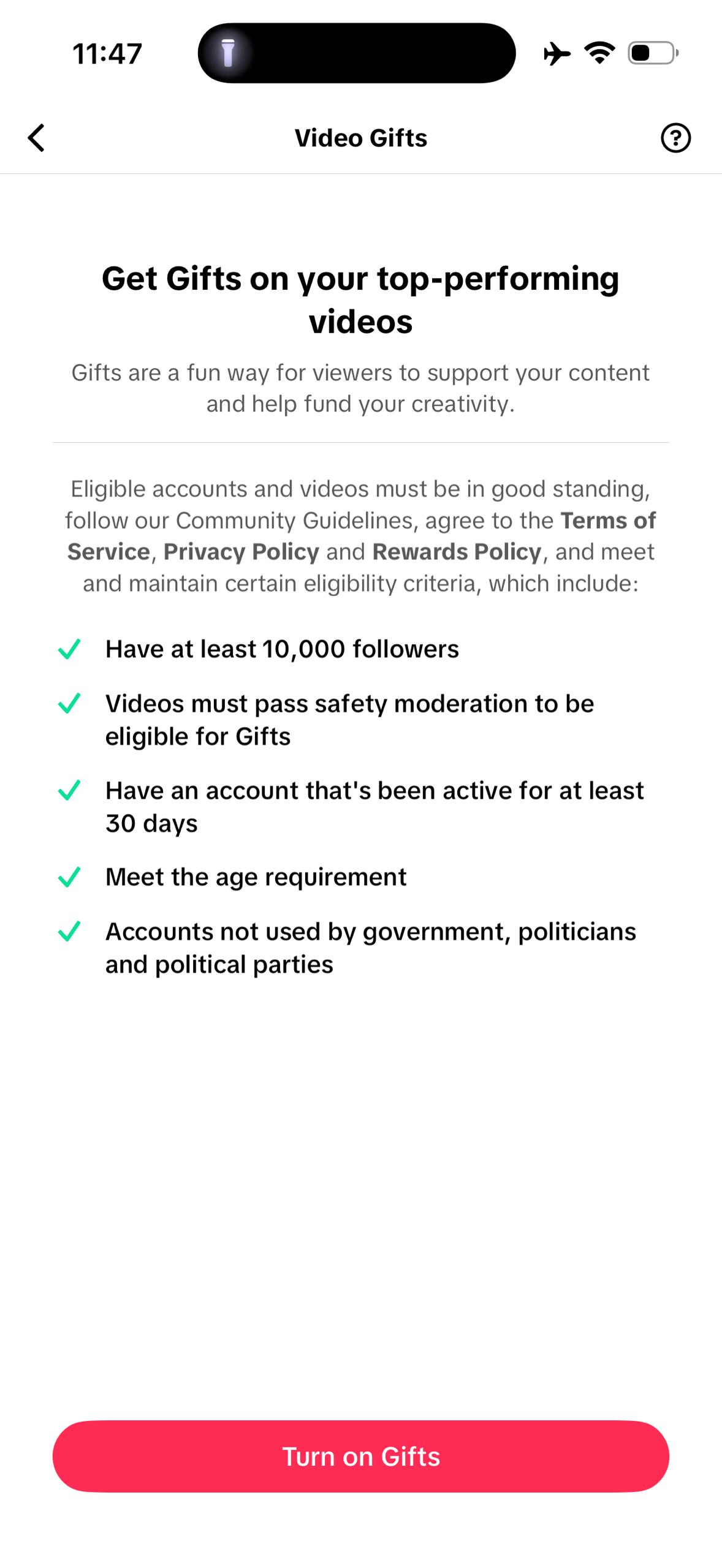The width and height of the screenshot is (722, 1568).
Task: Open the Rewards Policy link
Action: [457, 552]
